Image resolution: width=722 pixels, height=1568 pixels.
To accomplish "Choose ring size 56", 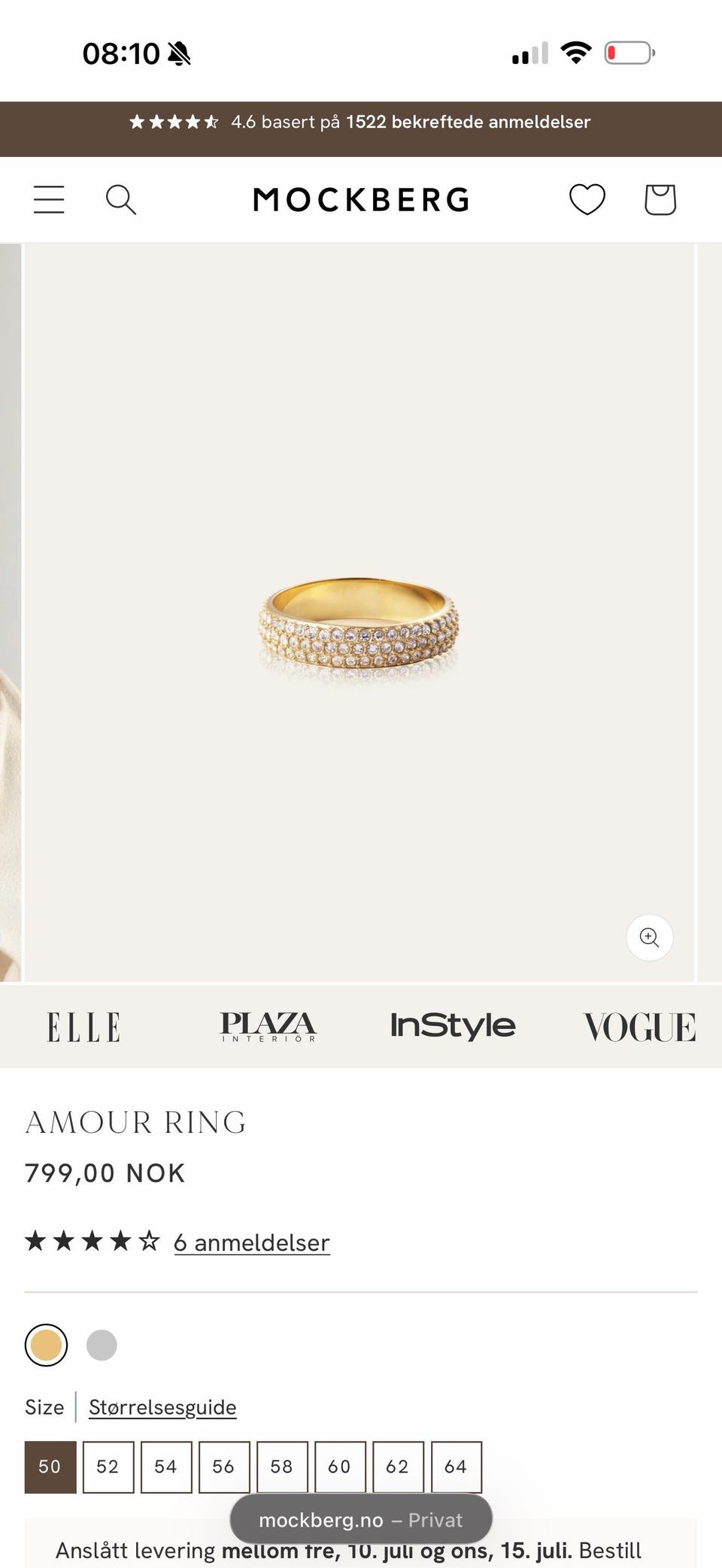I will [x=223, y=1467].
